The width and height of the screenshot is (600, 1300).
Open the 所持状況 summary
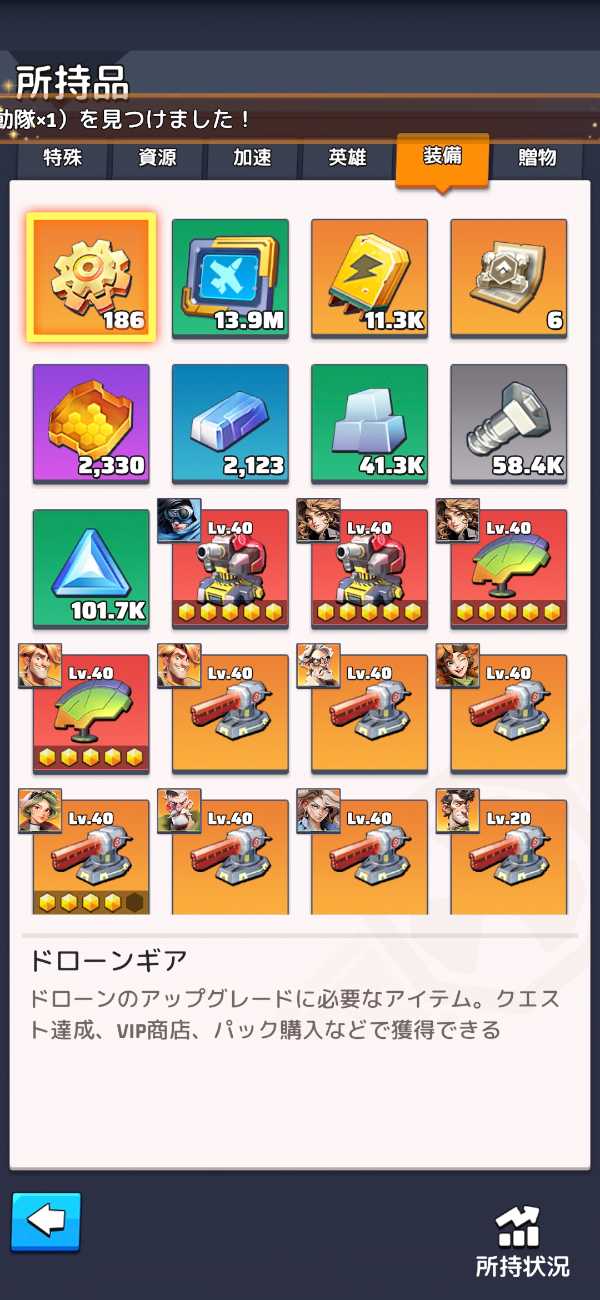click(522, 1241)
